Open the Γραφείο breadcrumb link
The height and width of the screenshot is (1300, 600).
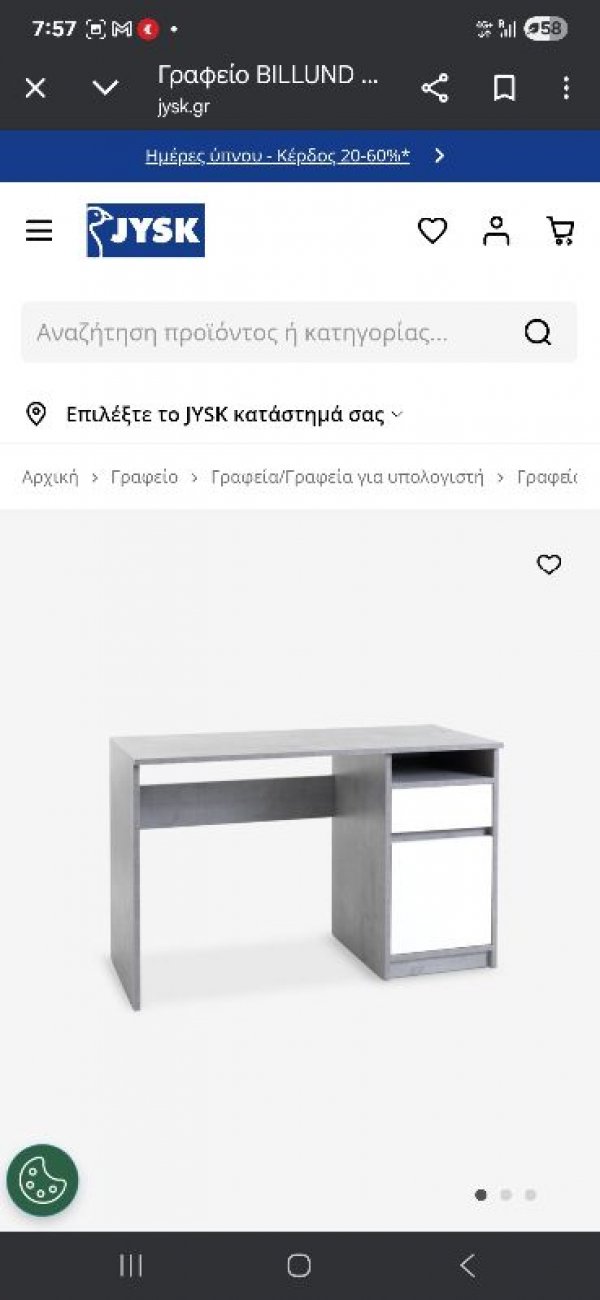pyautogui.click(x=144, y=477)
